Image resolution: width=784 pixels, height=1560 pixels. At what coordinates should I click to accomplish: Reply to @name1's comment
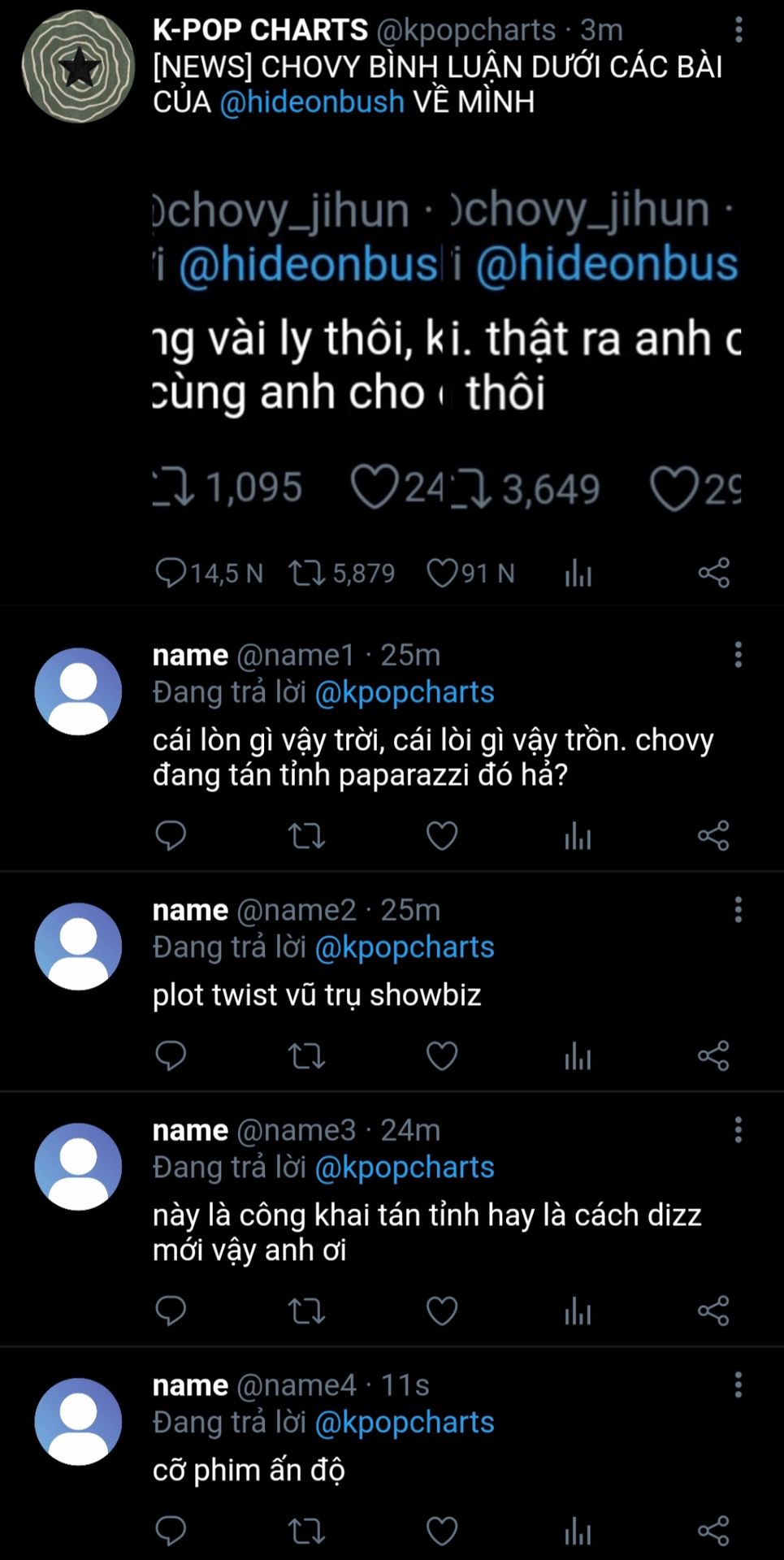point(171,836)
